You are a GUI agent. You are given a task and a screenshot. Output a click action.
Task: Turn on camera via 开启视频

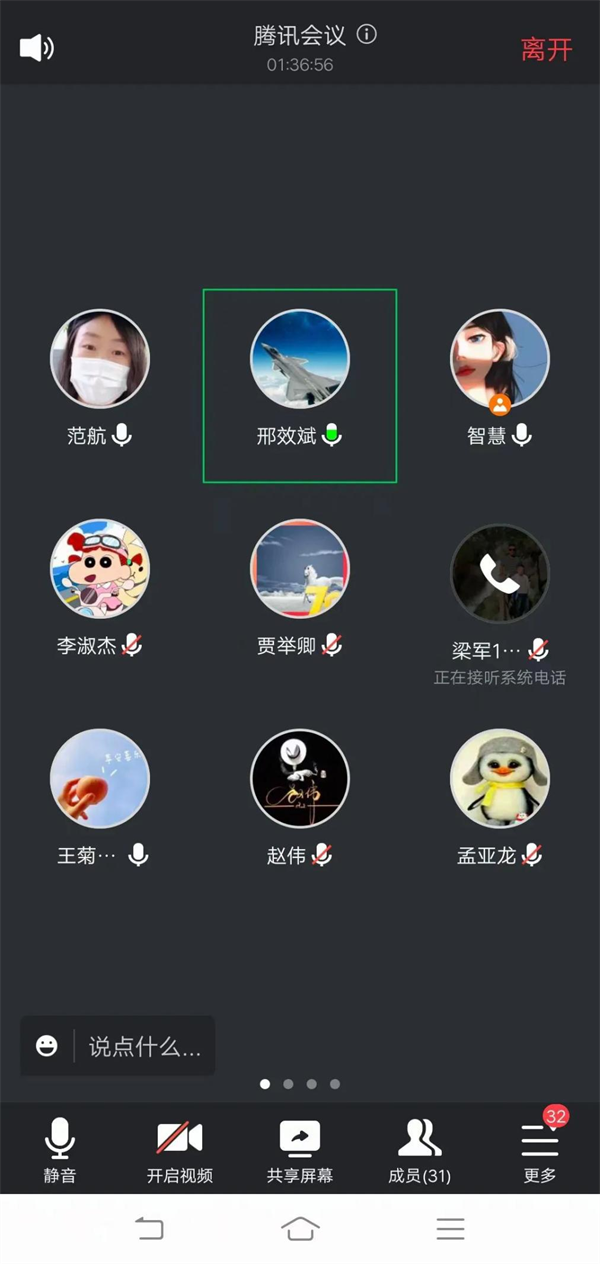tap(180, 1150)
